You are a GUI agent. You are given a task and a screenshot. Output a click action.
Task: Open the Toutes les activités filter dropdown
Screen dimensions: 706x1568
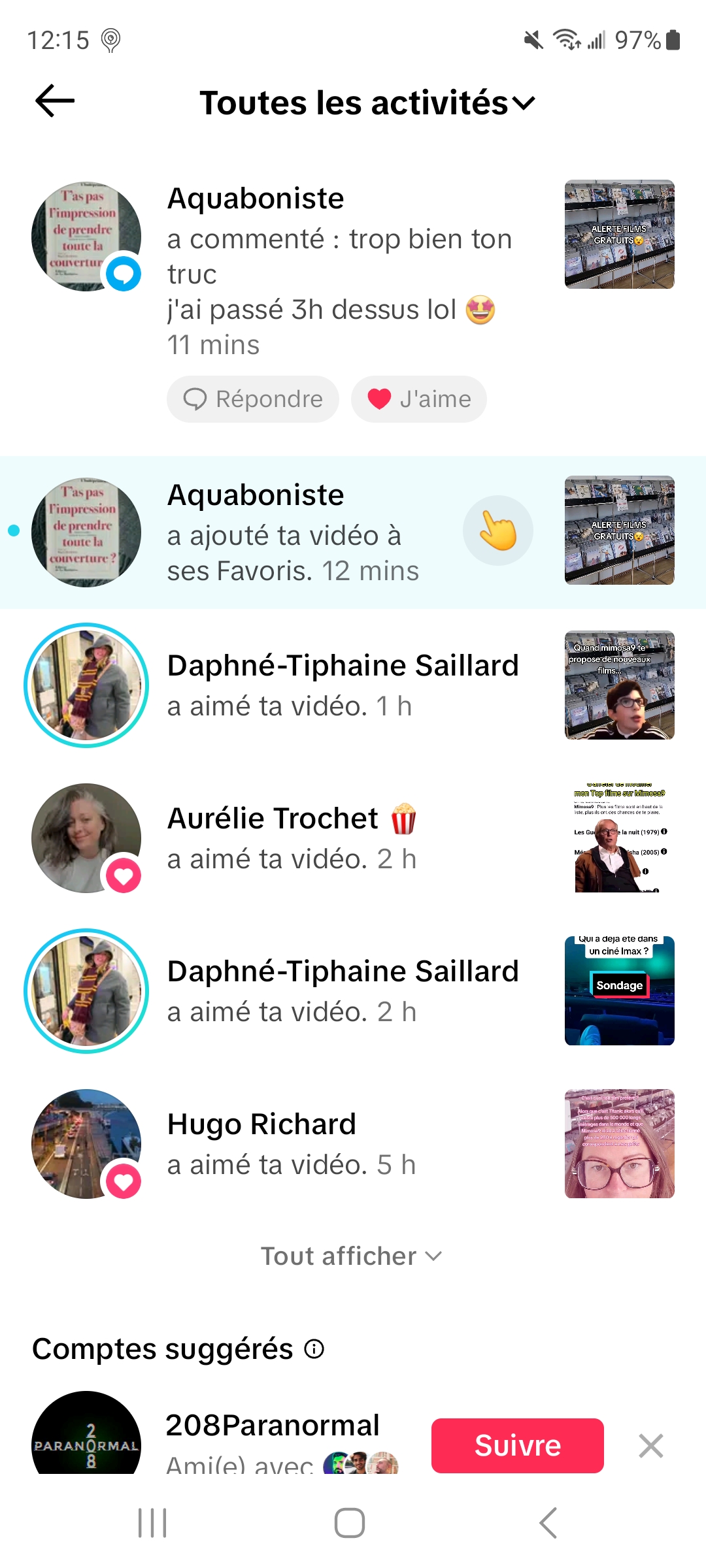click(367, 103)
